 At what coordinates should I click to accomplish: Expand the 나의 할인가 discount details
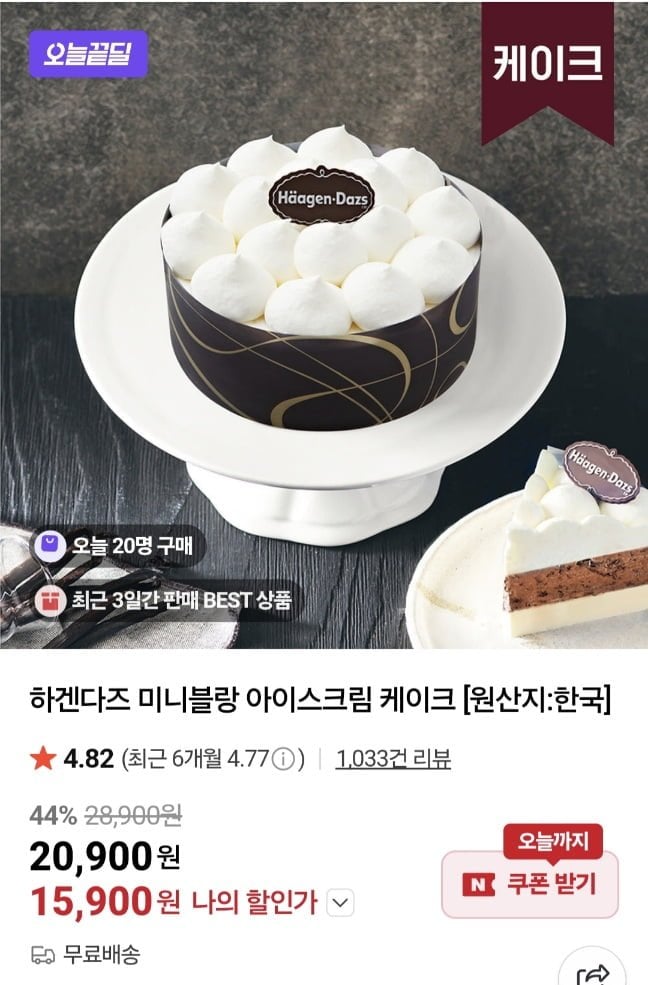pos(341,903)
